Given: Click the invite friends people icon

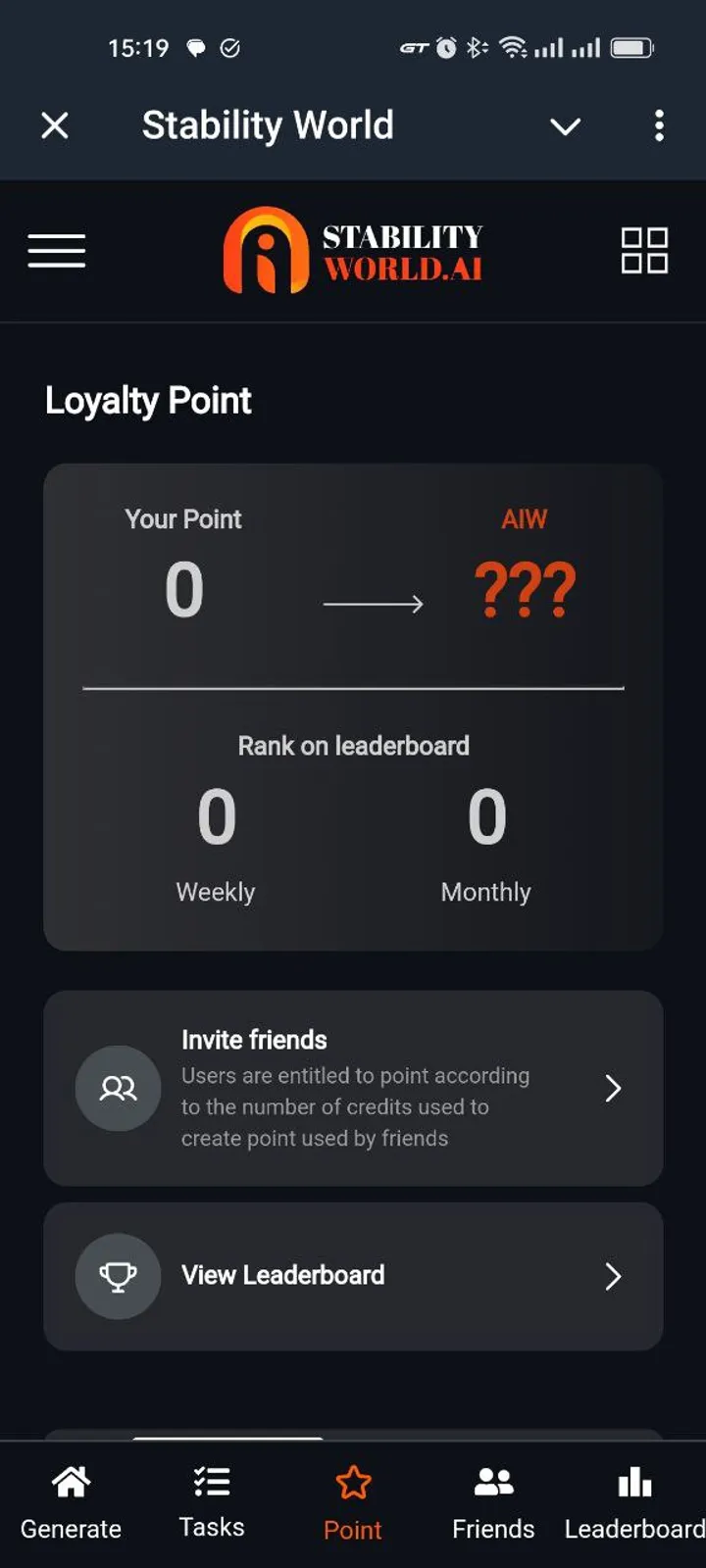Looking at the screenshot, I should 118,1089.
